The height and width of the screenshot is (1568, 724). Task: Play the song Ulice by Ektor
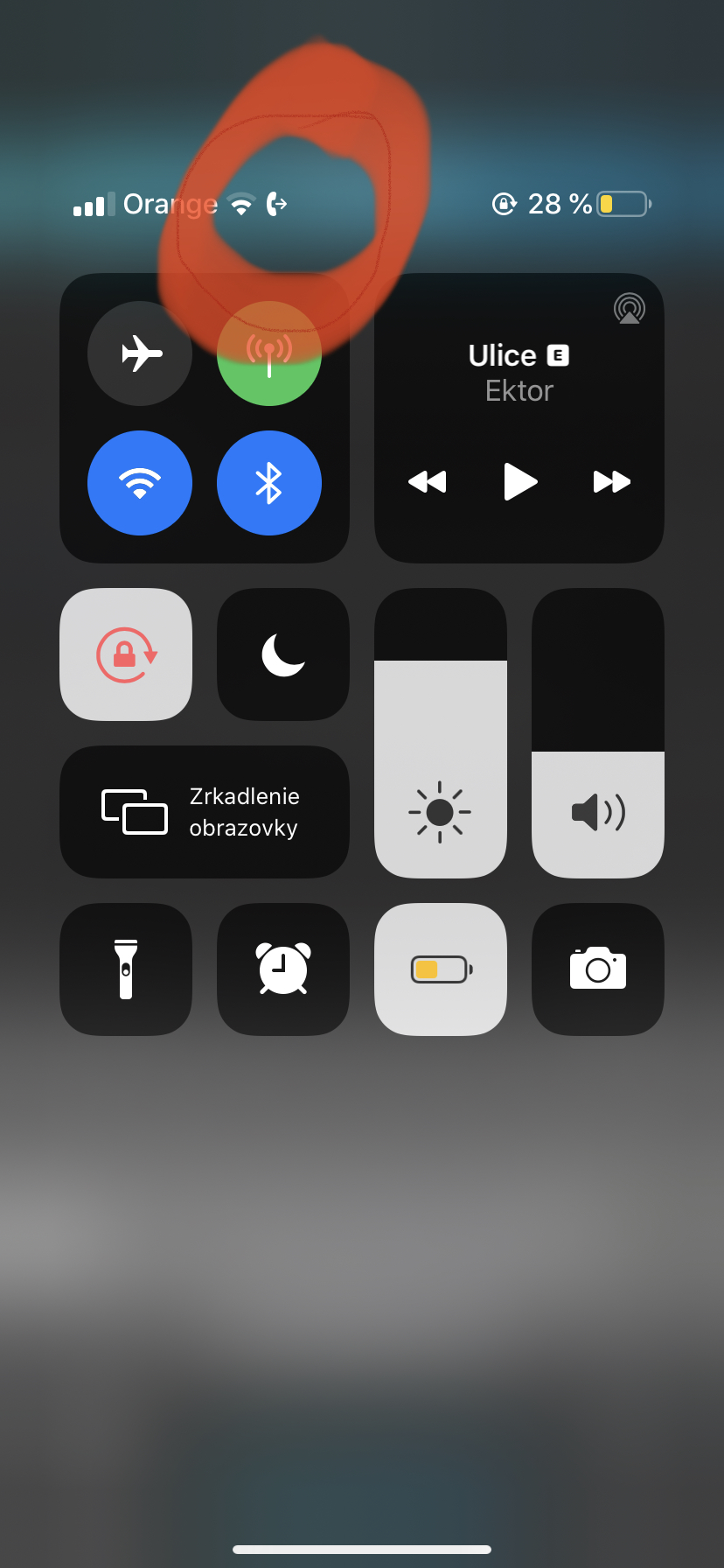tap(520, 481)
